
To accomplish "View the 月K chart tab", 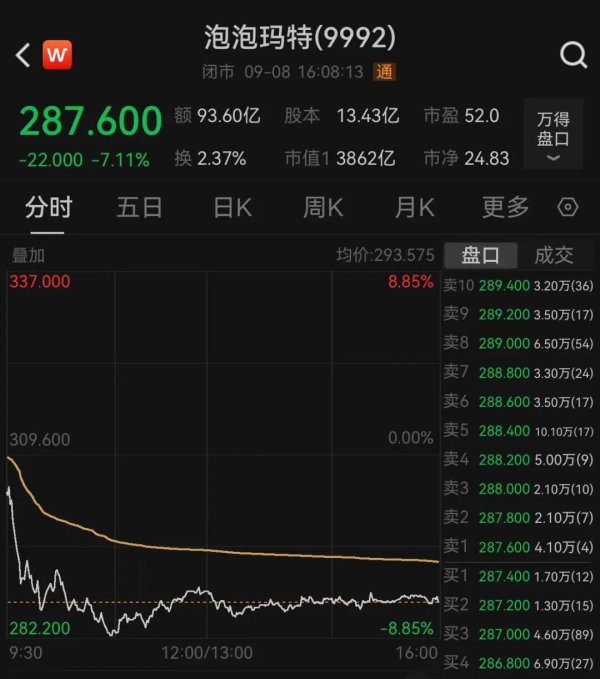I will click(414, 207).
